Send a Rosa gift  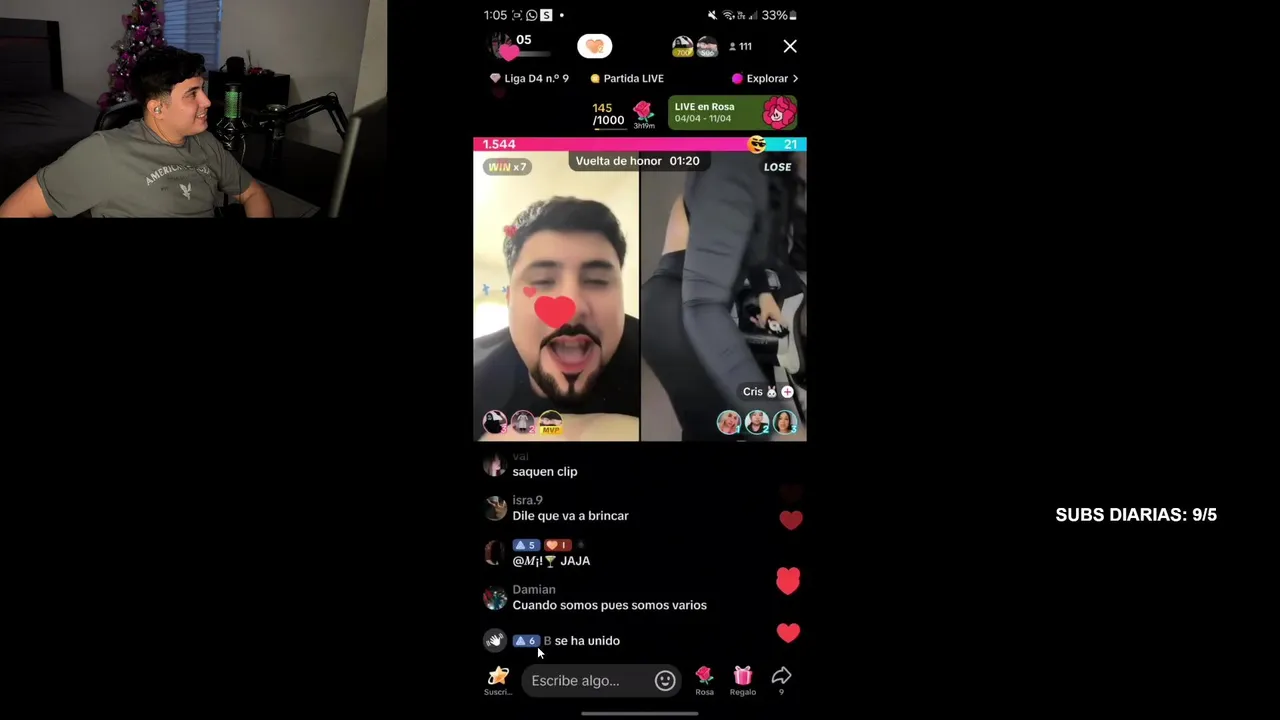click(x=704, y=680)
